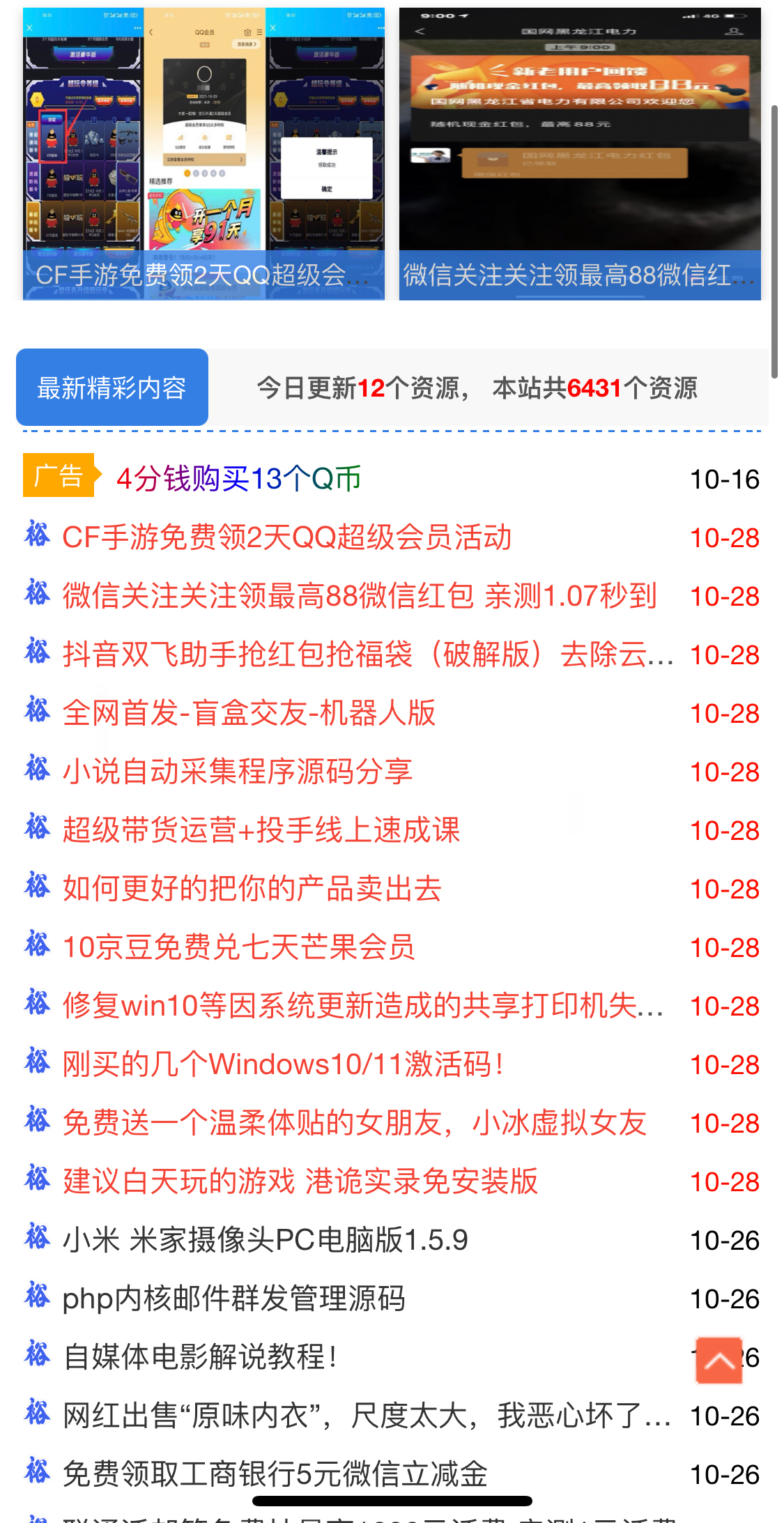The height and width of the screenshot is (1523, 784).
Task: Open the 微信关注领最高88微信红包 image card
Action: (x=579, y=153)
